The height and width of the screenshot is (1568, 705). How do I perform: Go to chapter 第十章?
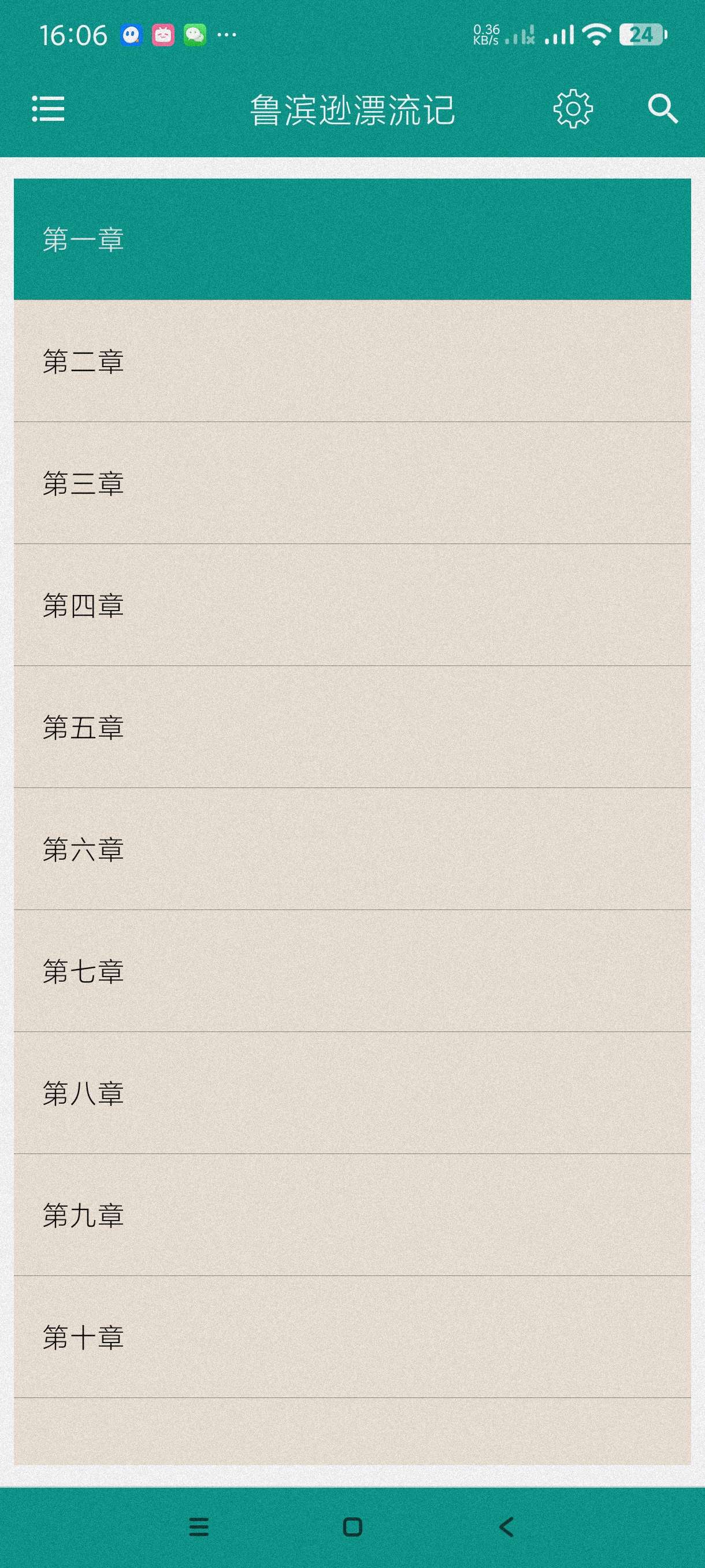pyautogui.click(x=352, y=1337)
